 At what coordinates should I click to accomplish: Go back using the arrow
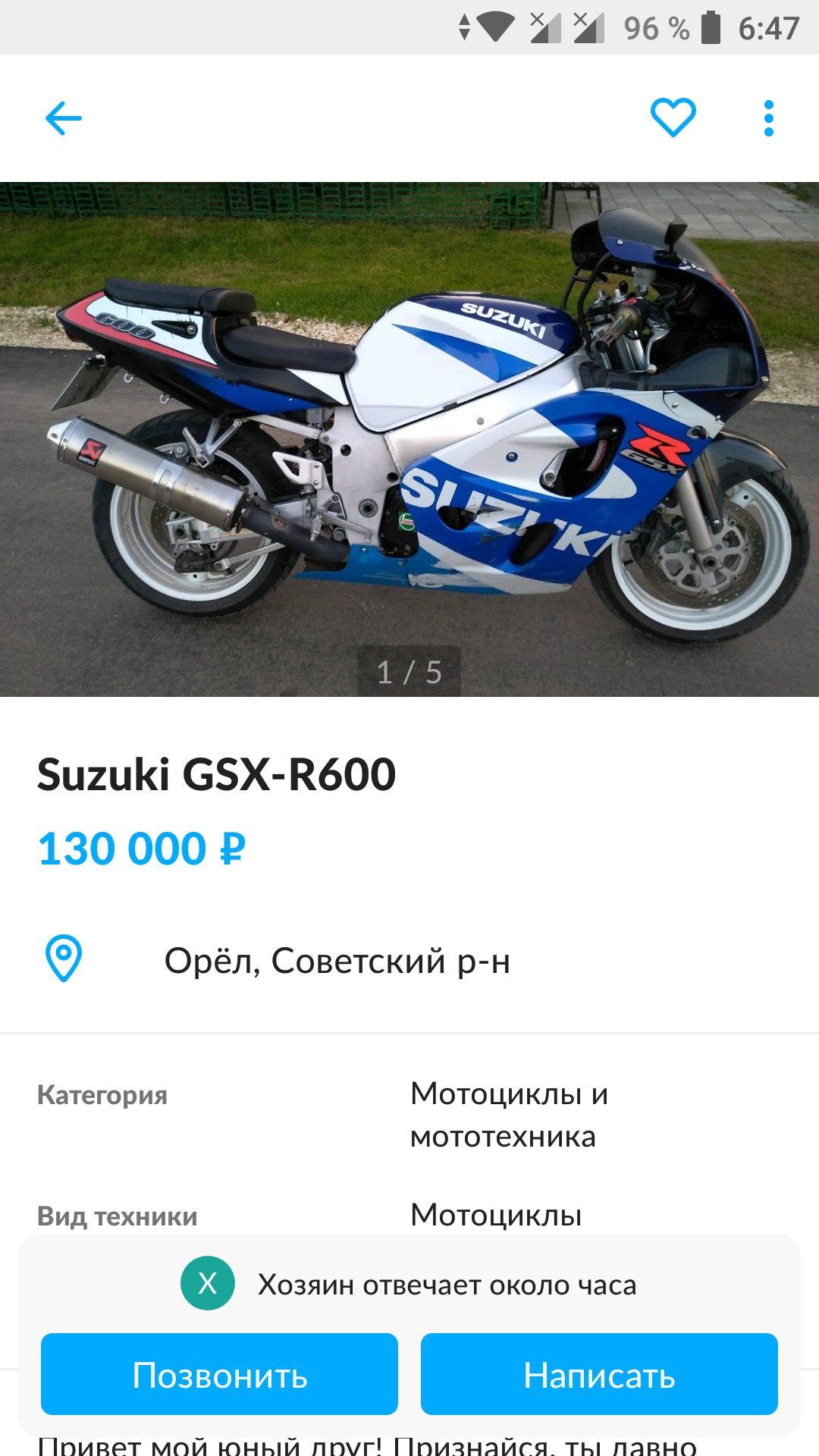click(x=64, y=118)
